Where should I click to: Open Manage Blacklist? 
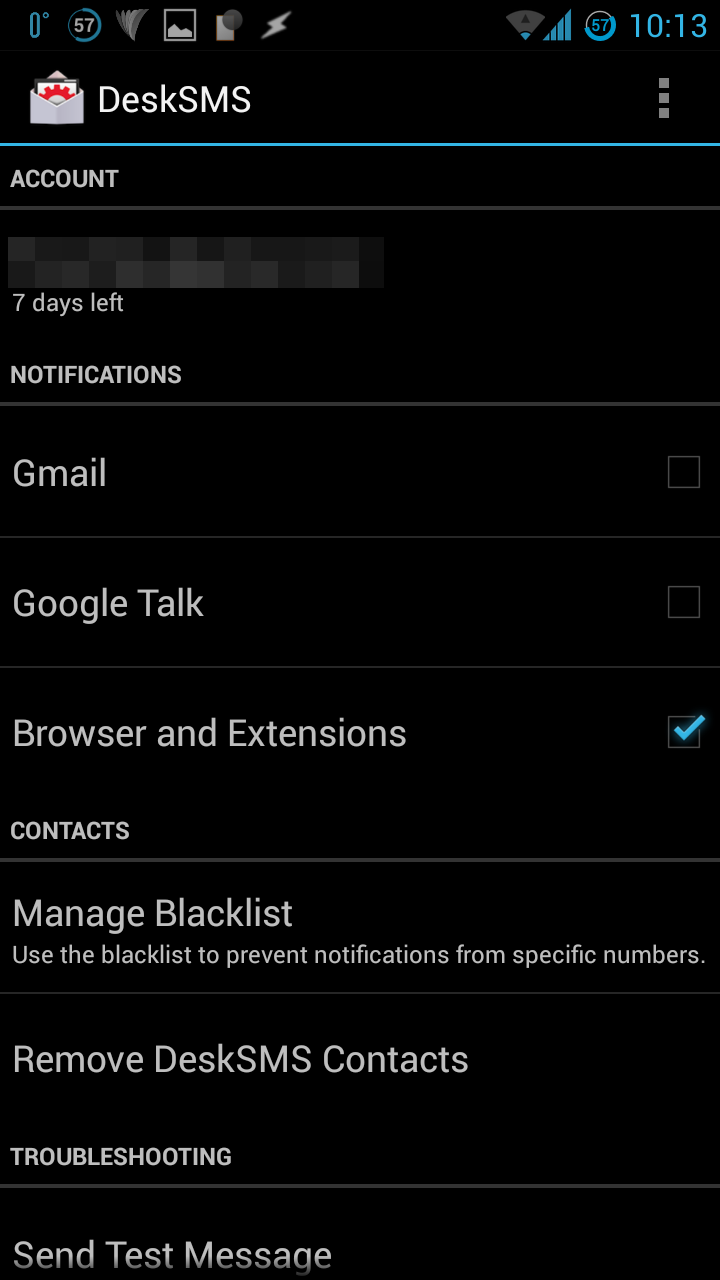tap(360, 929)
